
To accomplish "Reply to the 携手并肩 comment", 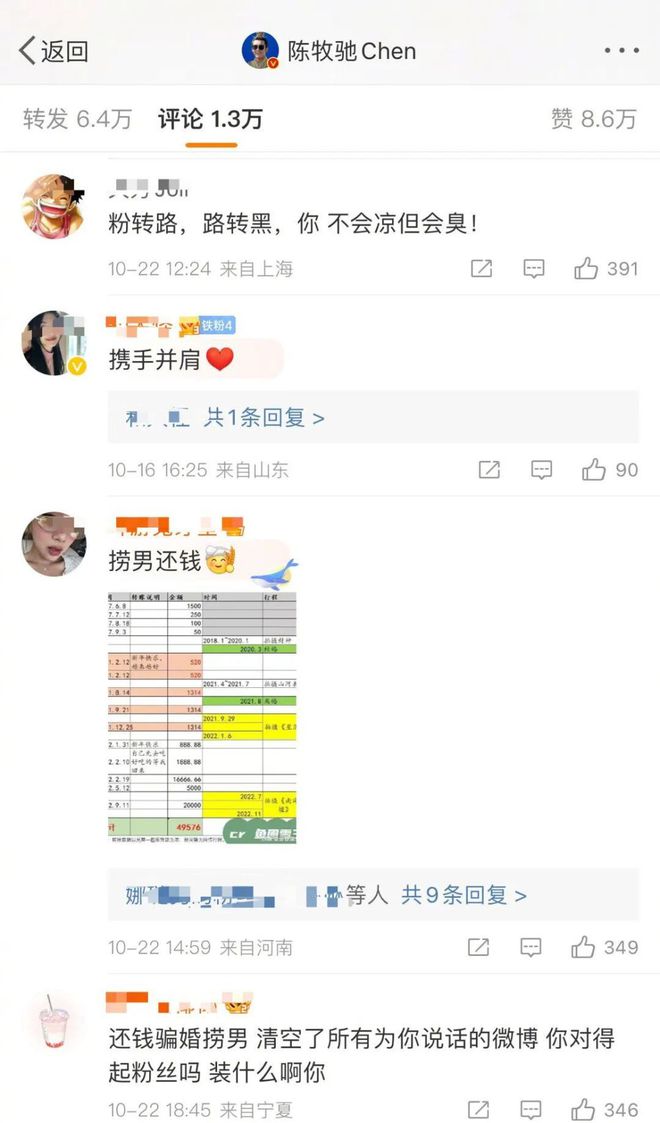I will tap(541, 469).
